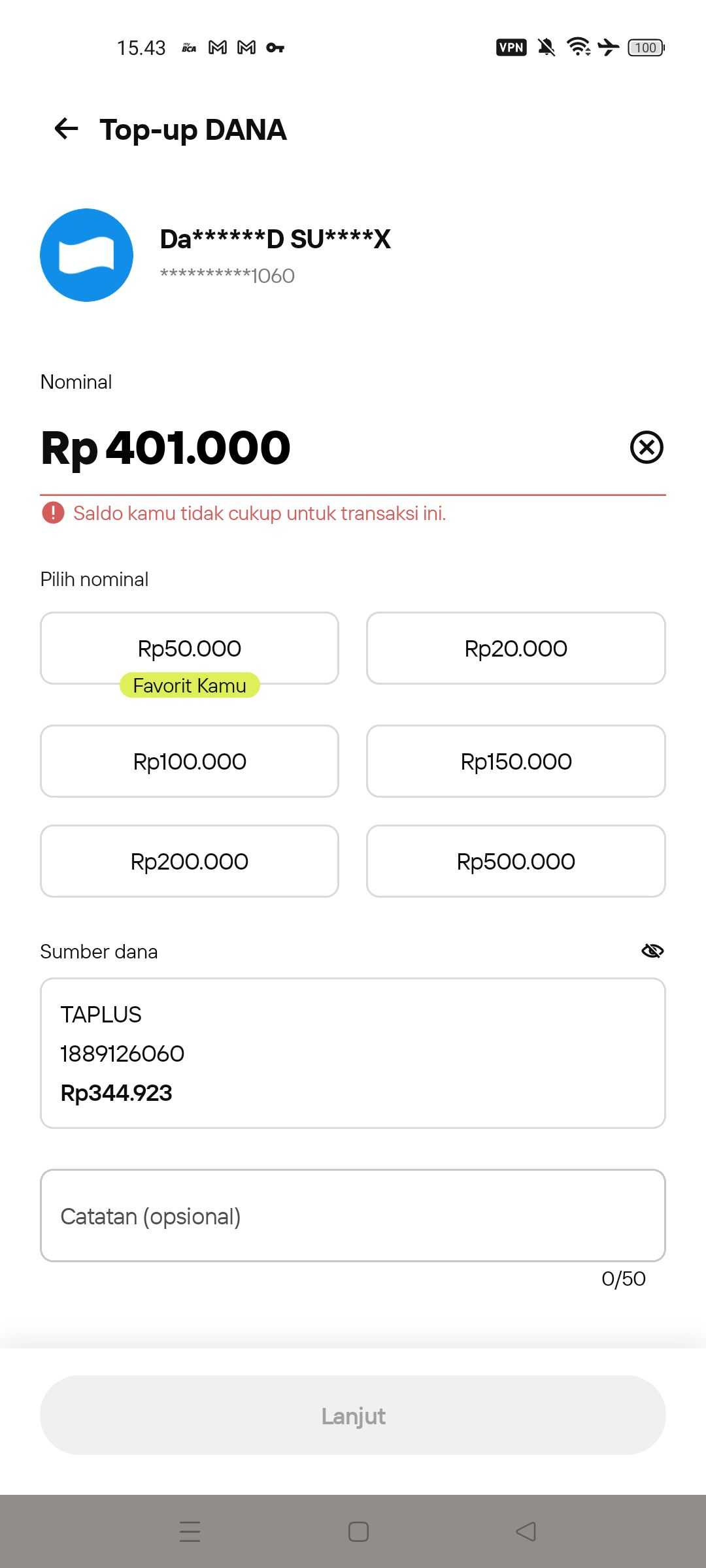Hide the balance with the eye icon
This screenshot has width=706, height=1568.
(x=652, y=951)
